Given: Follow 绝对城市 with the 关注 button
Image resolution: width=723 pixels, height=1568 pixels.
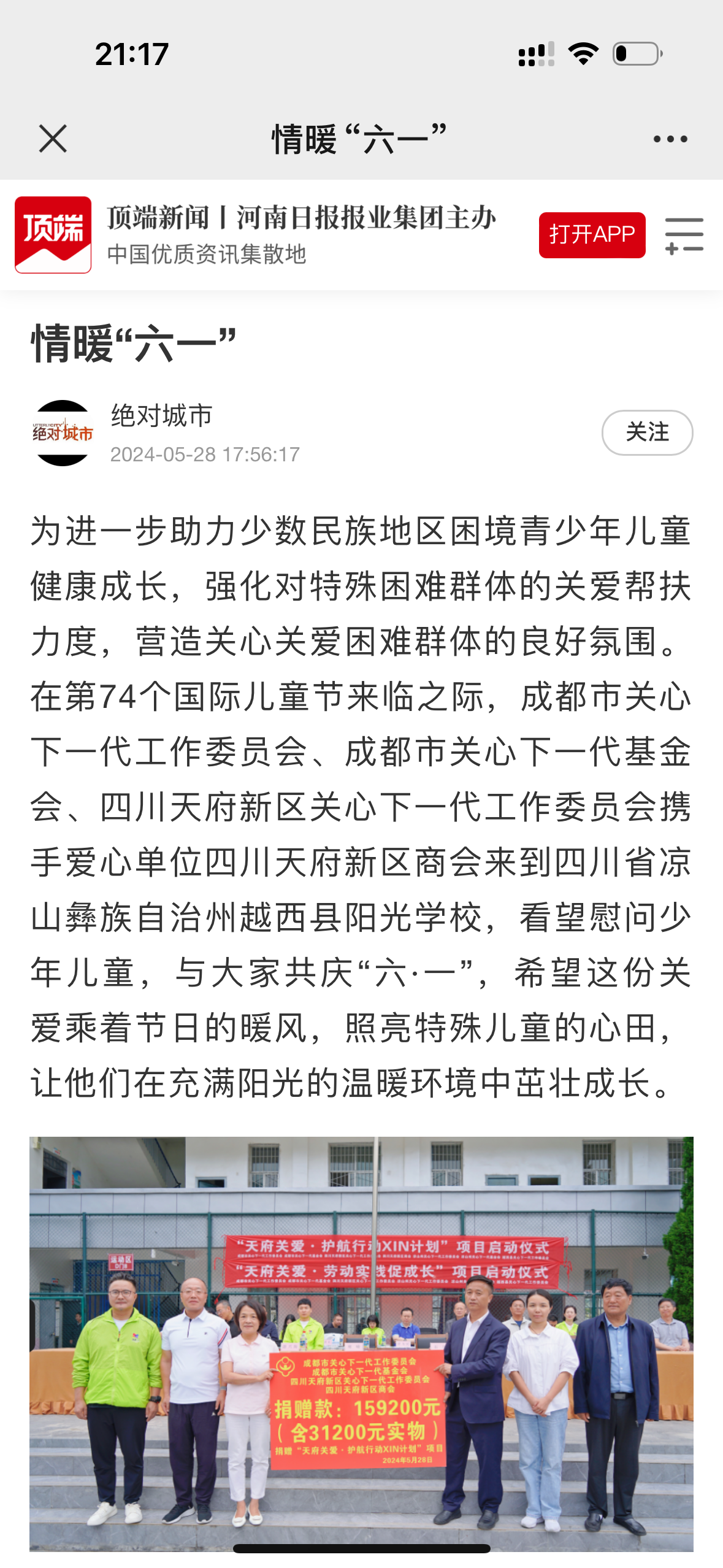Looking at the screenshot, I should 646,432.
